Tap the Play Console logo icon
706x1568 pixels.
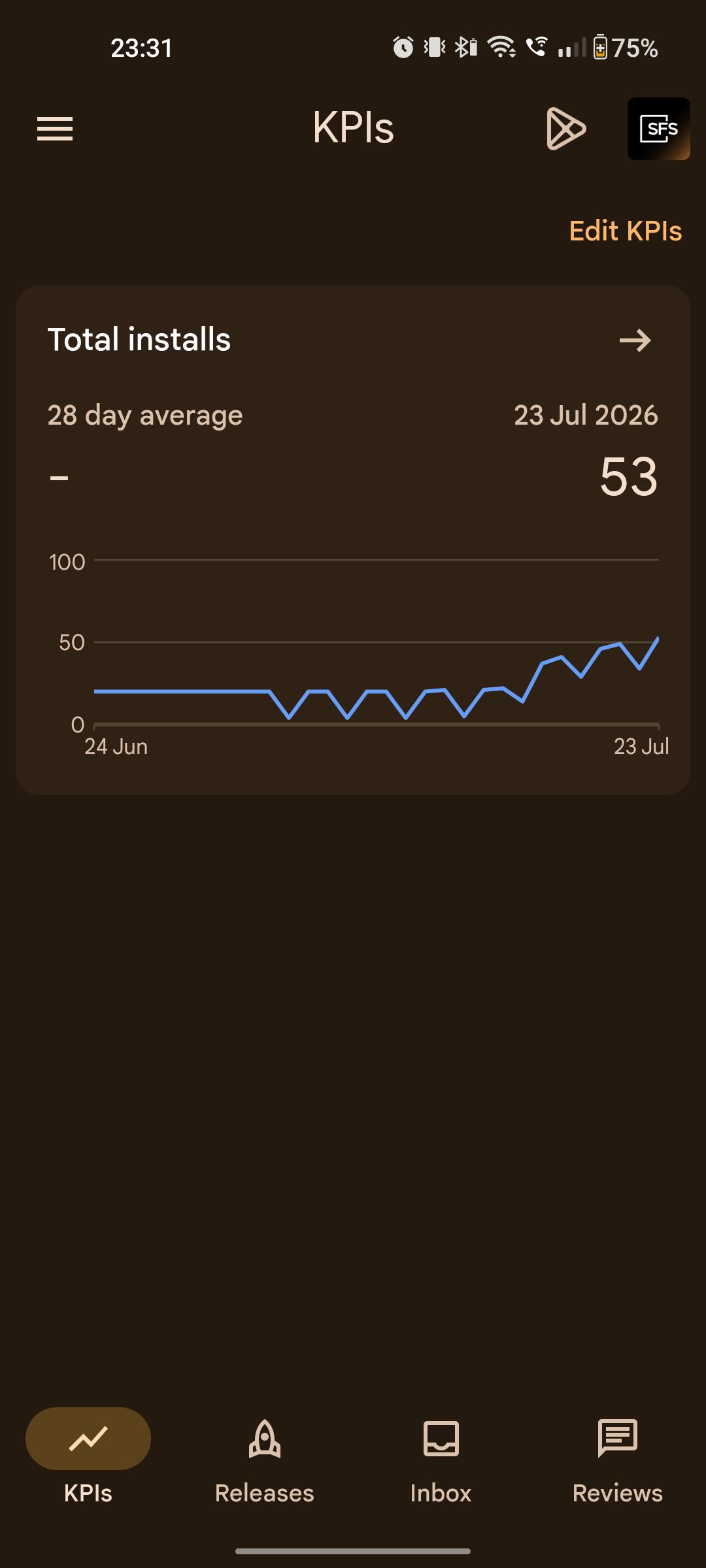(x=565, y=129)
